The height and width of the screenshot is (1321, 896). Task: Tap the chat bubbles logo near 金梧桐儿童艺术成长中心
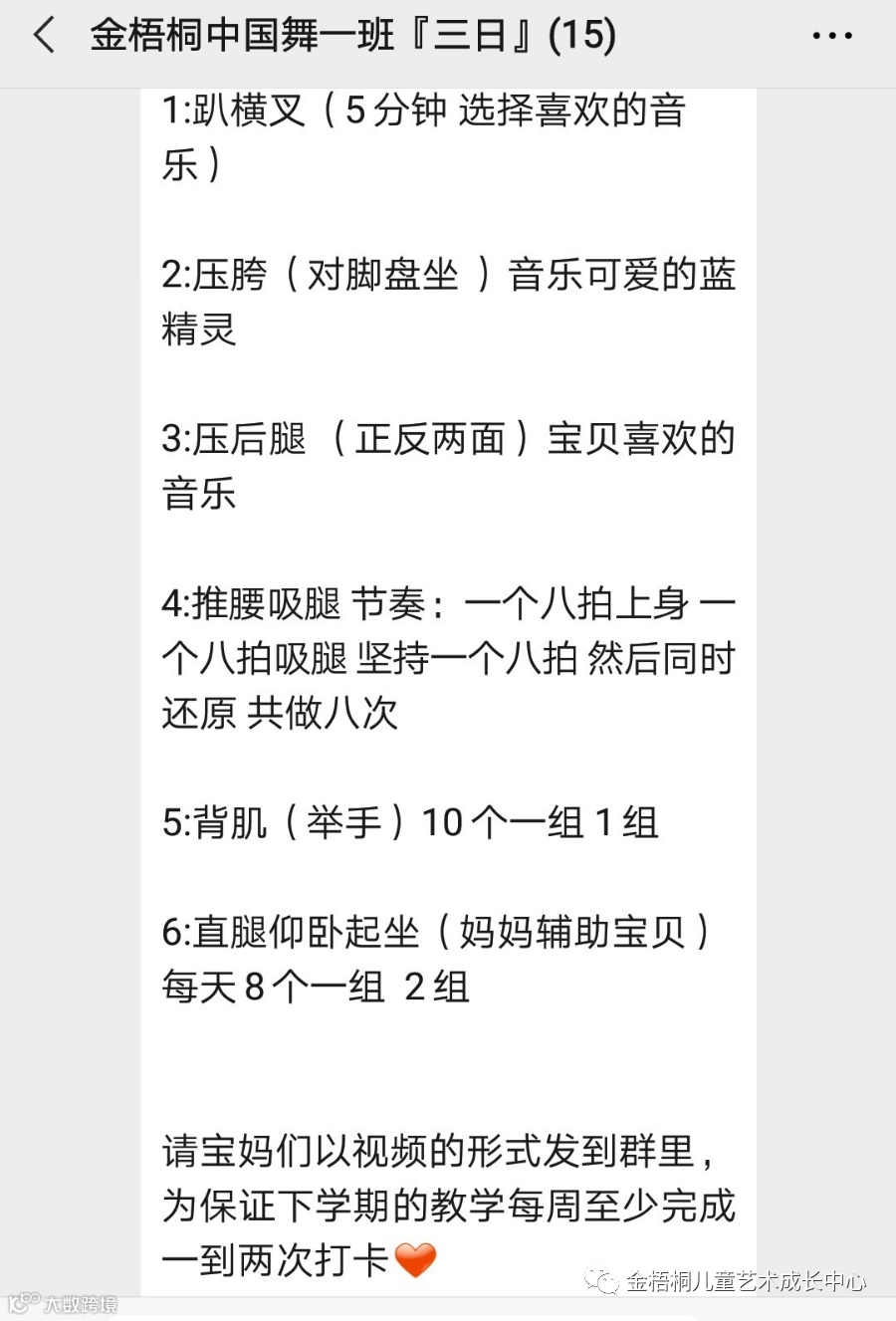598,1279
